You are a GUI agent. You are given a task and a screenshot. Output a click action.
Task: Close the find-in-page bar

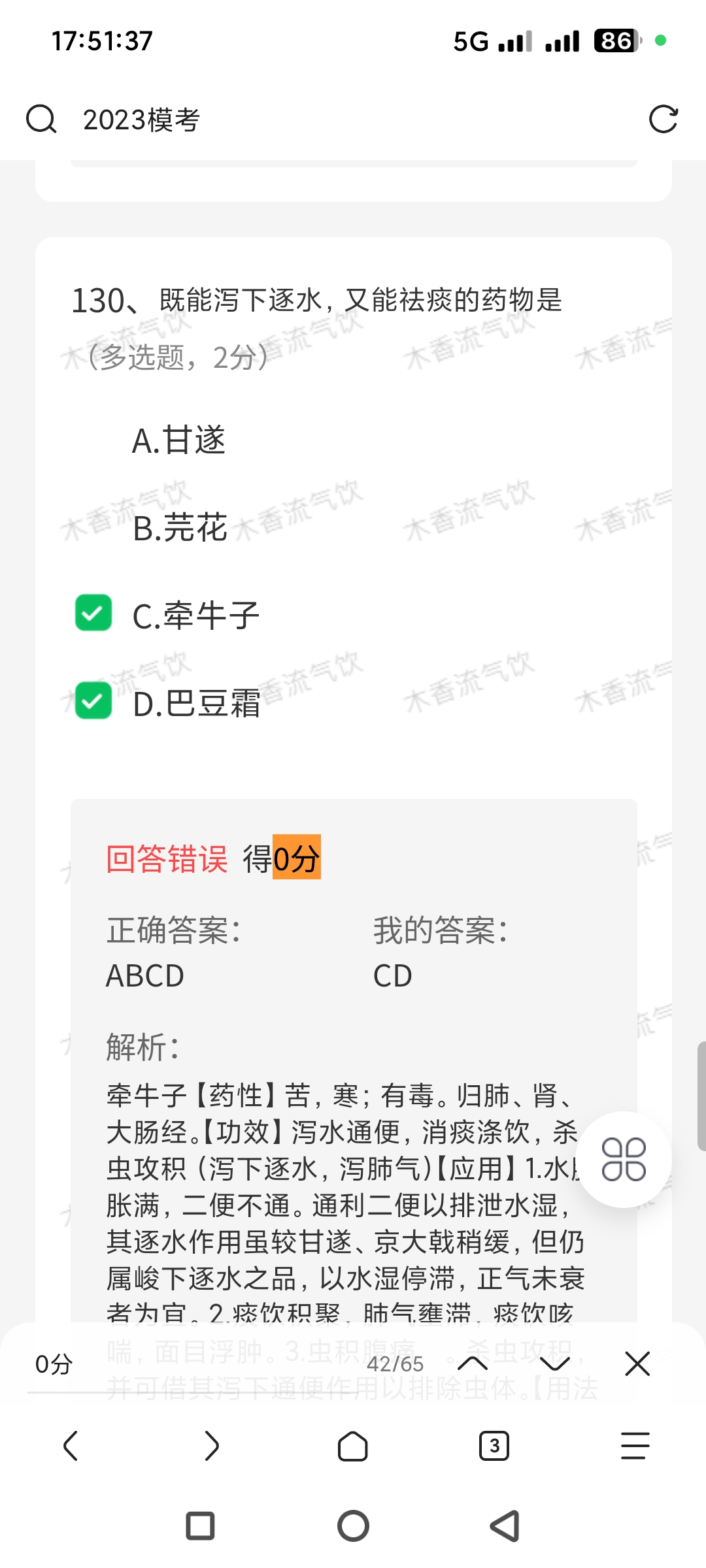click(x=637, y=1364)
